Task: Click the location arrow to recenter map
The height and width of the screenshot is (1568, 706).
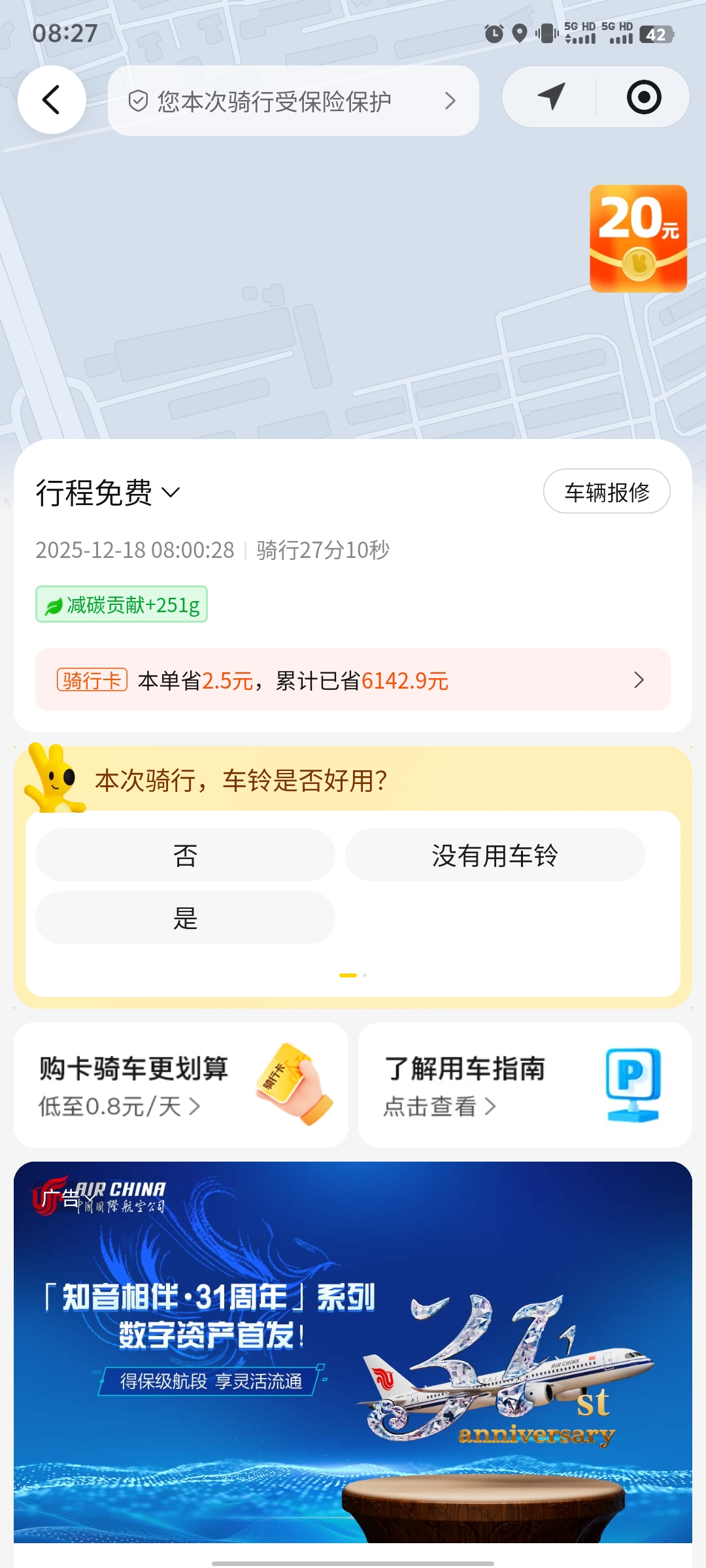Action: coord(550,97)
